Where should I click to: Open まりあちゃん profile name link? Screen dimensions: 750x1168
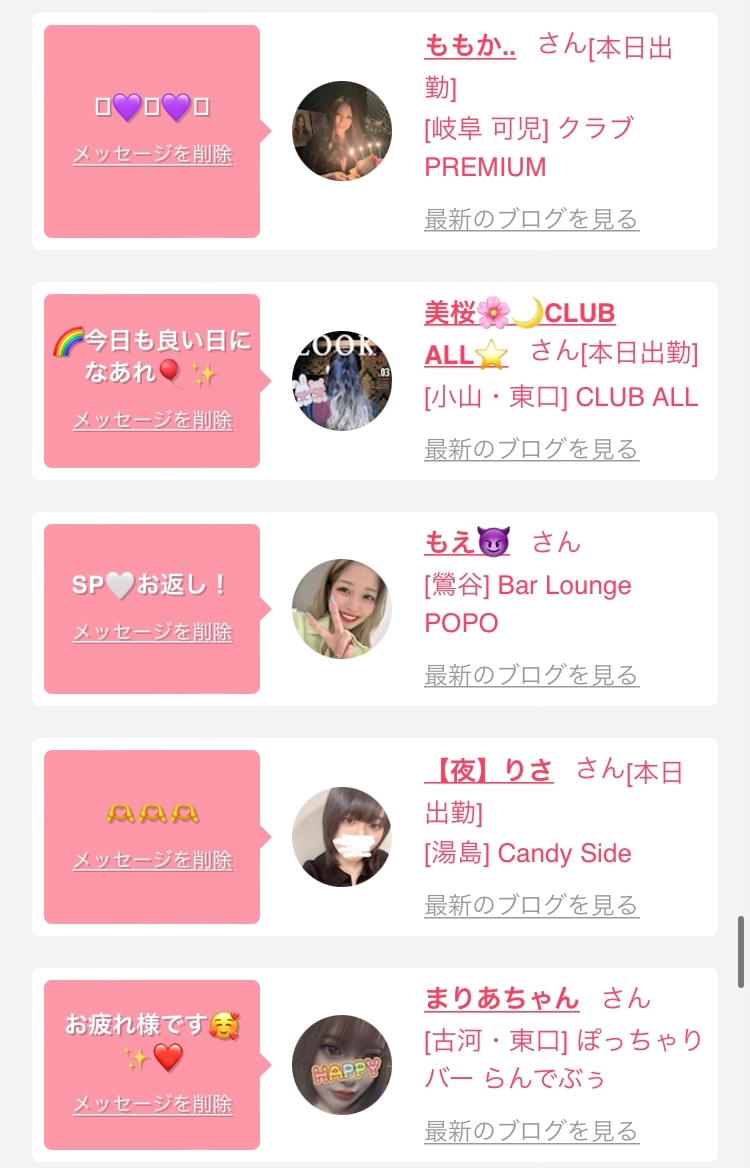pyautogui.click(x=502, y=997)
